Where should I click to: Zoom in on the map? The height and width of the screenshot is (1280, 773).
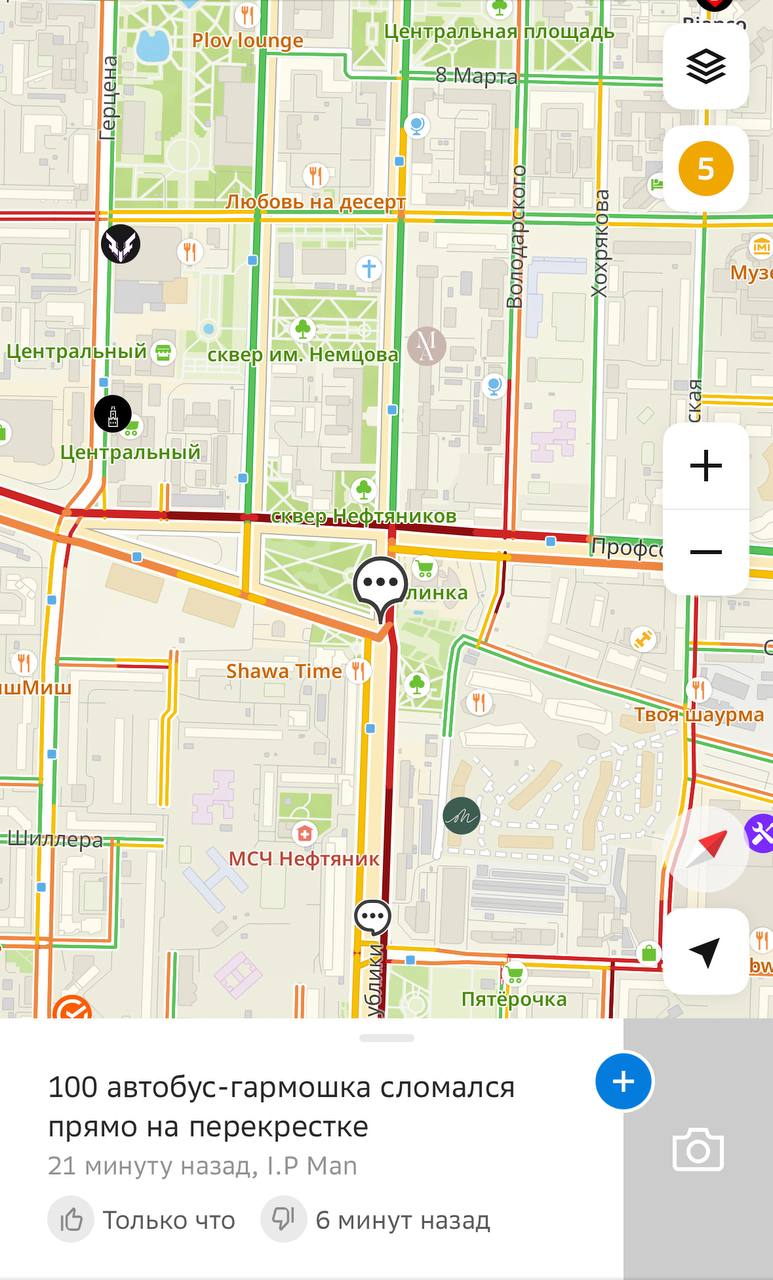click(x=706, y=466)
